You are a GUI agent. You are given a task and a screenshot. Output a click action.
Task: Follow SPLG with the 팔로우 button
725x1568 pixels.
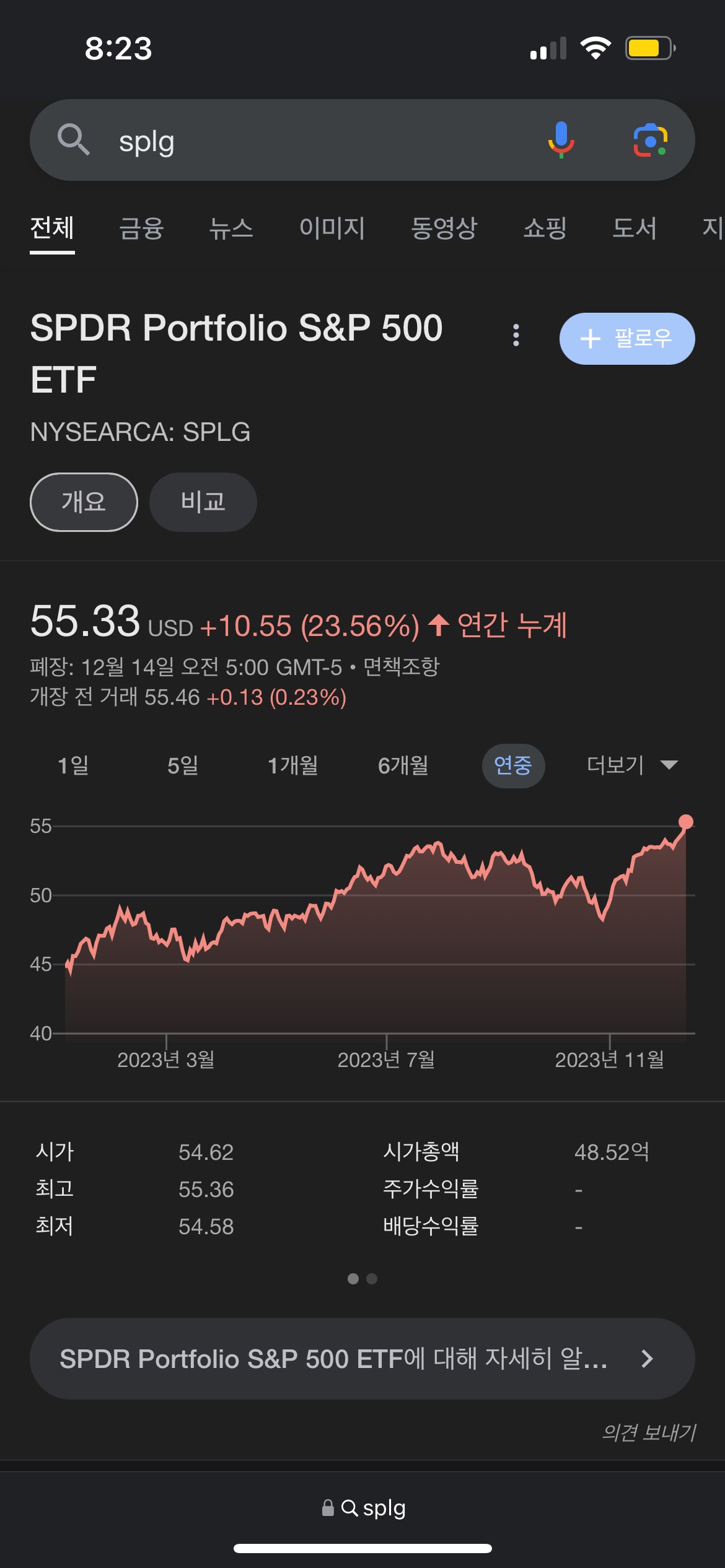coord(626,339)
